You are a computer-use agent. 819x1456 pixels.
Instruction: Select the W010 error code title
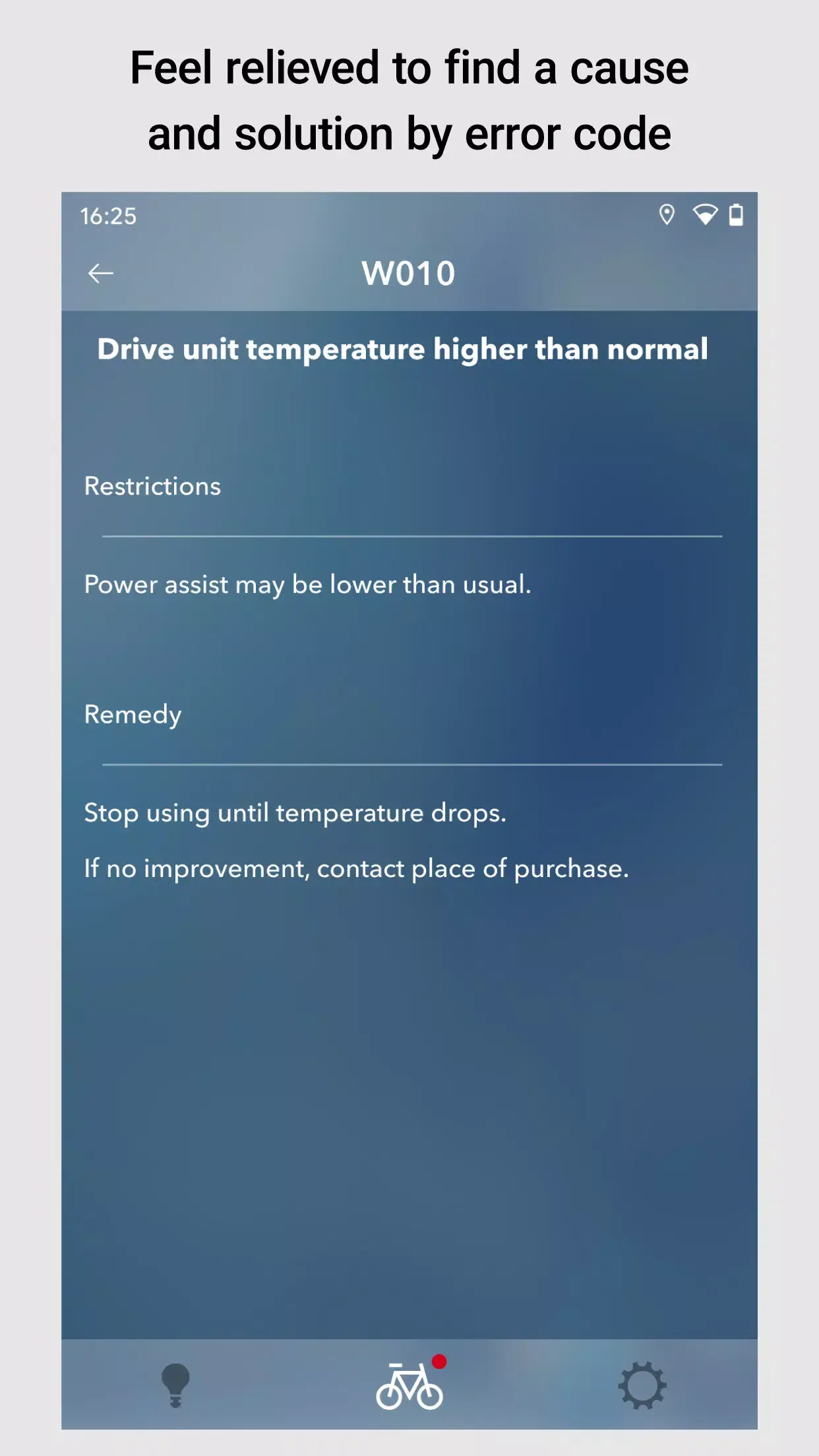coord(409,271)
